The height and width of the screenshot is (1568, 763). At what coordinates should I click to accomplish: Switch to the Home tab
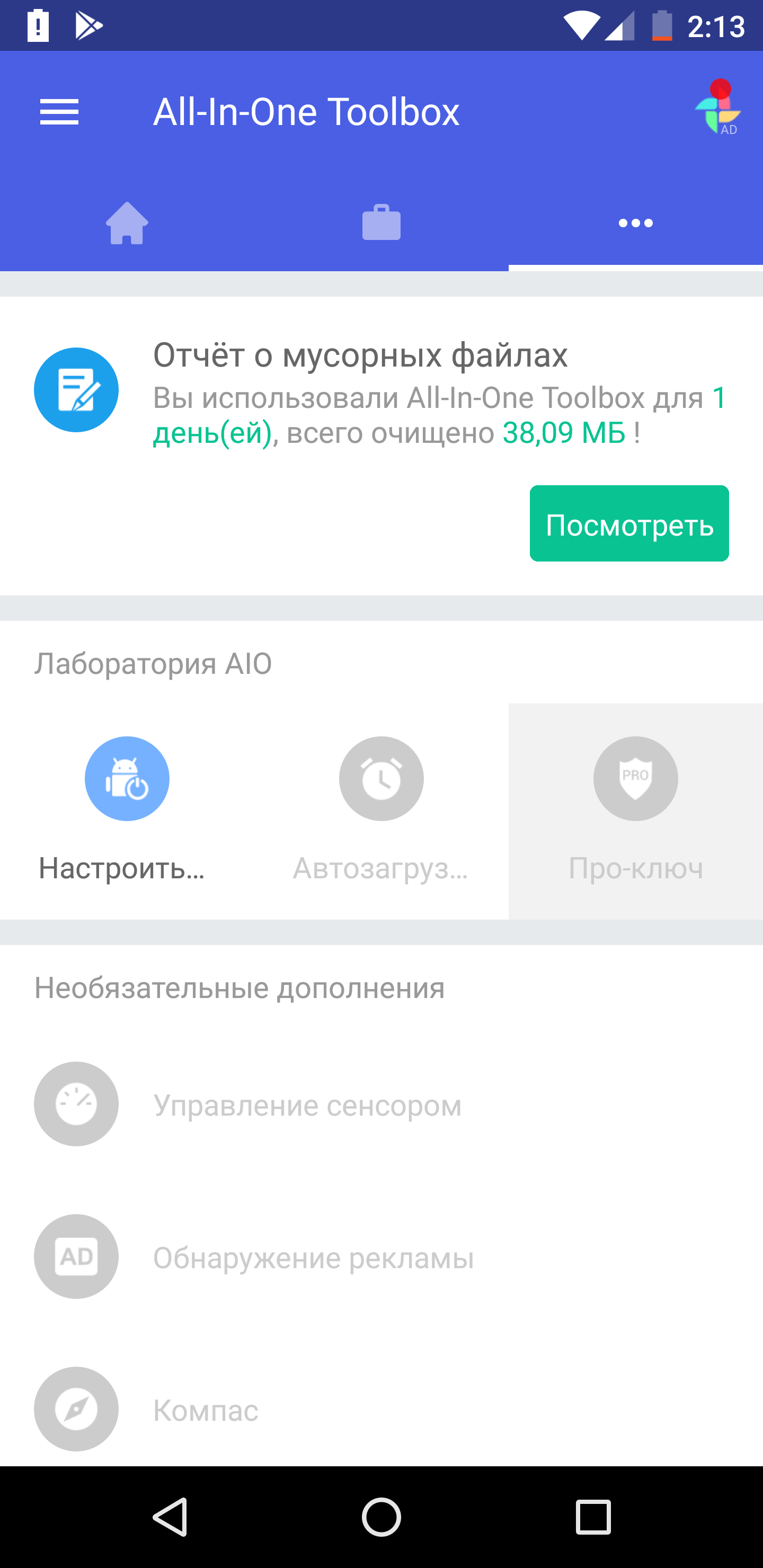[x=127, y=223]
